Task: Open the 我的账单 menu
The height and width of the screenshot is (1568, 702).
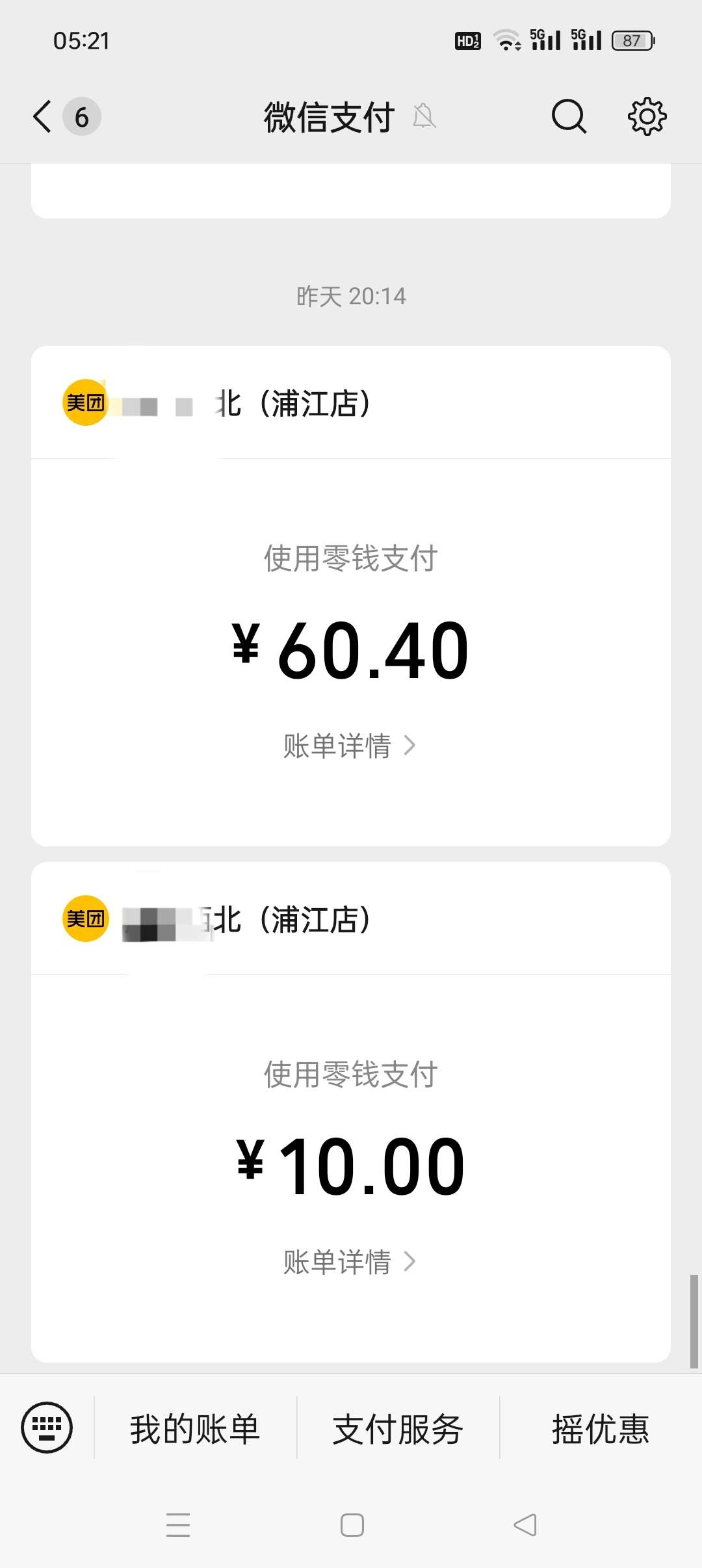Action: [196, 1429]
